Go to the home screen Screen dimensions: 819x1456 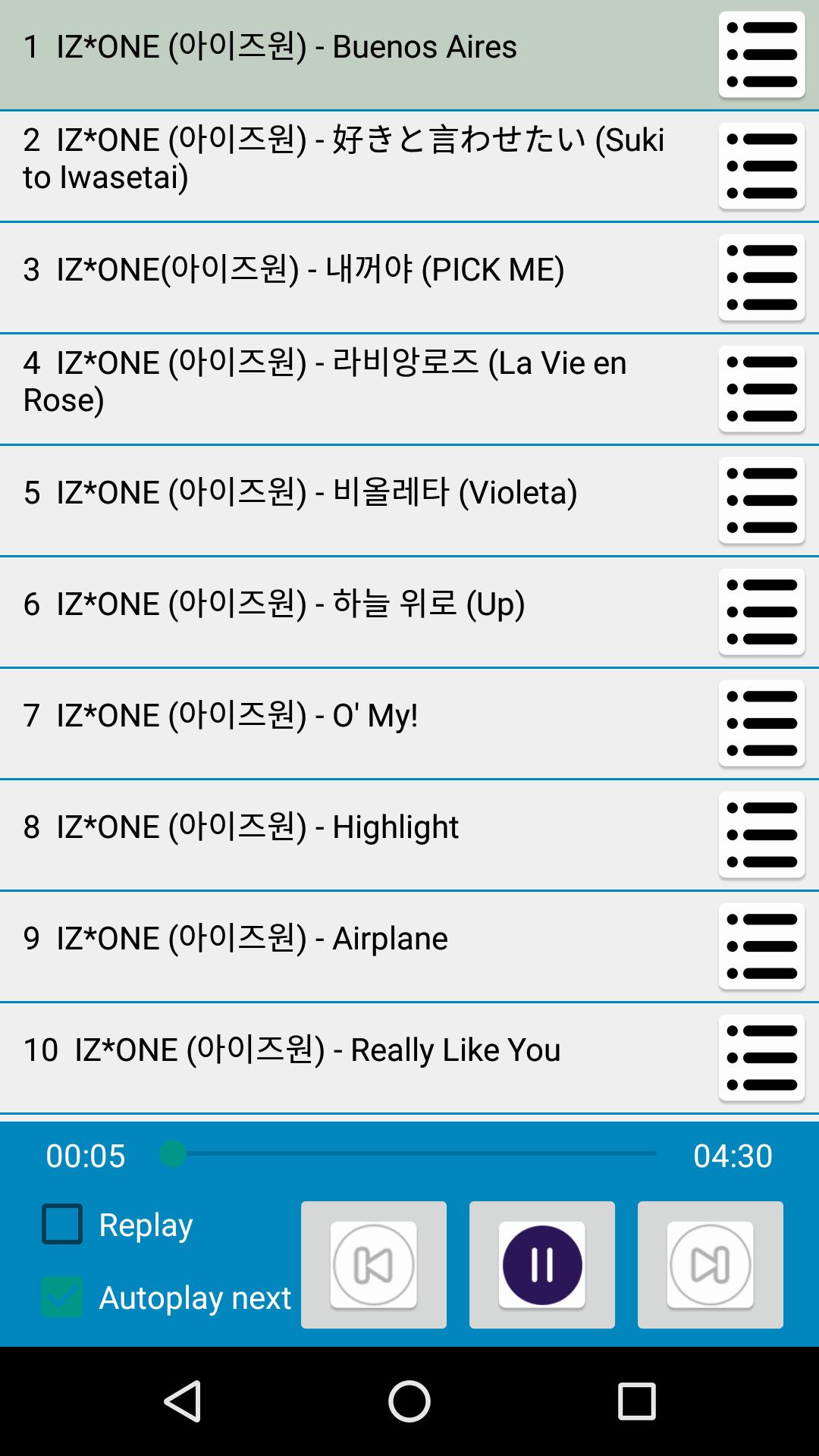pos(409,1401)
